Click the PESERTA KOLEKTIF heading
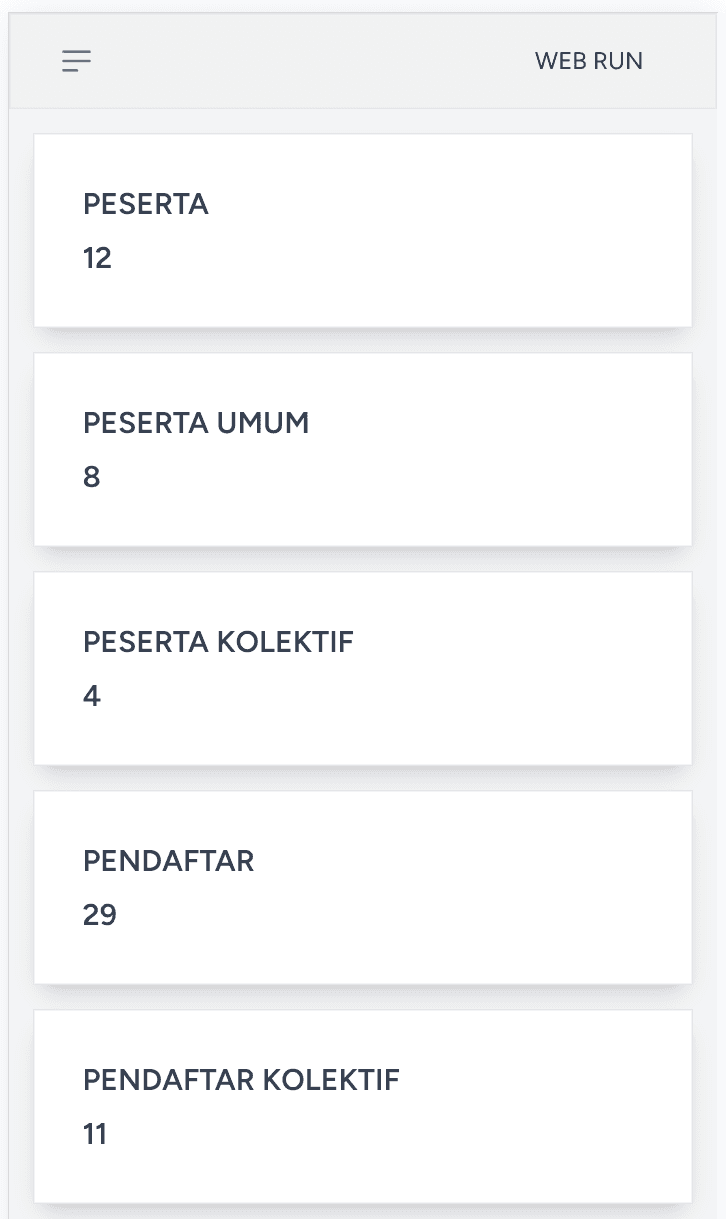The height and width of the screenshot is (1219, 726). (x=218, y=642)
